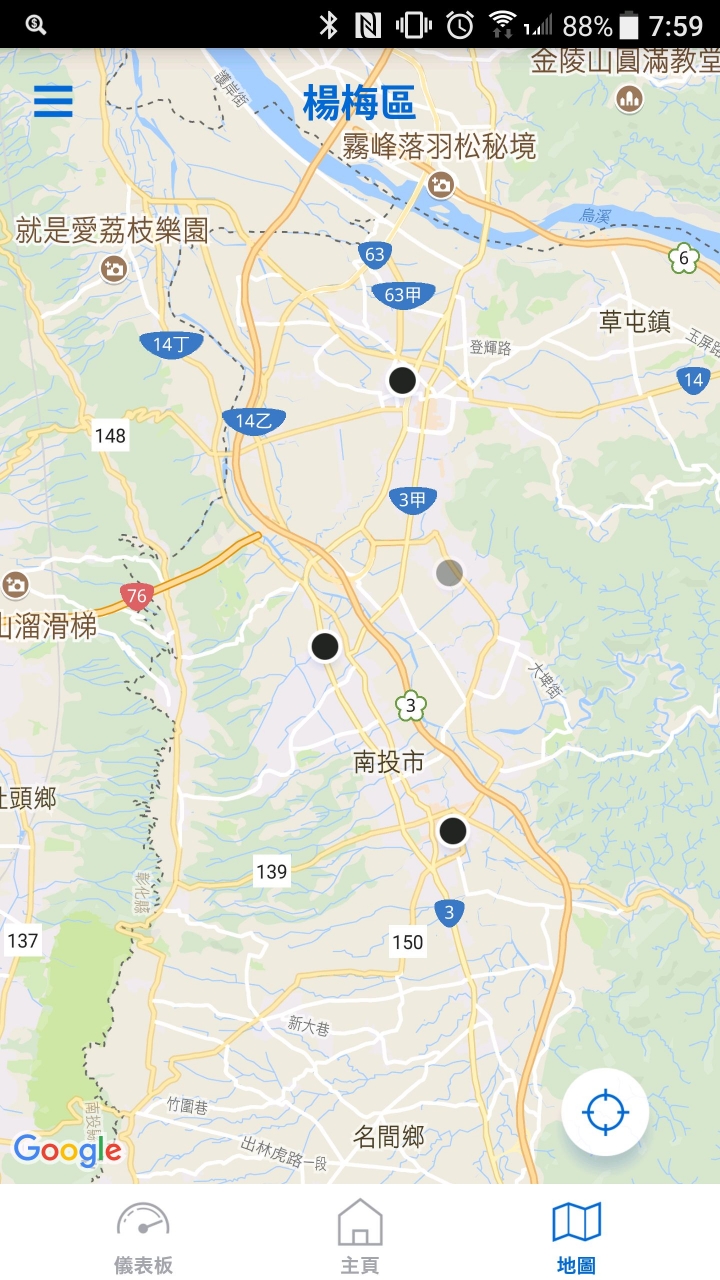Select the gray marker below 3甲

pos(450,573)
